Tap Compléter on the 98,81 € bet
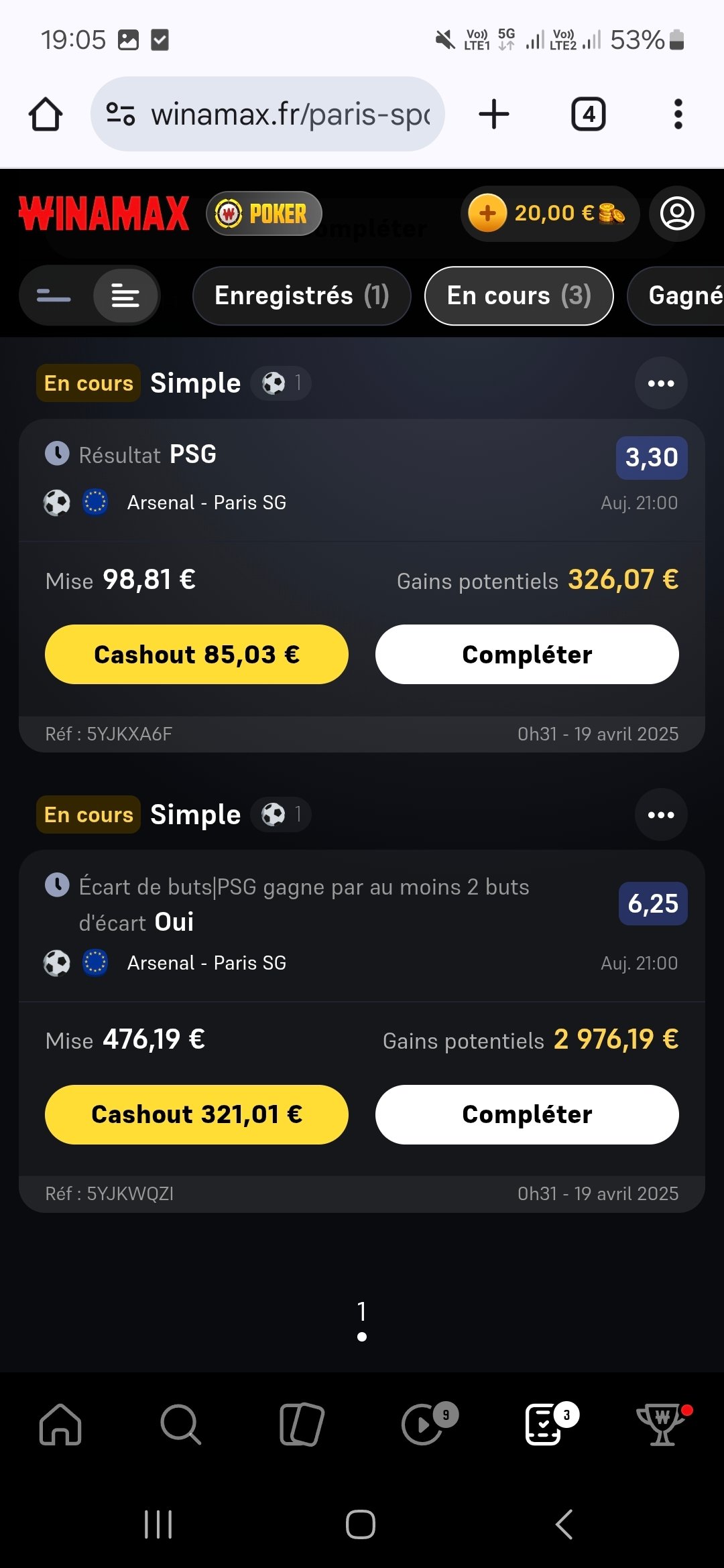This screenshot has height=1568, width=724. 527,654
